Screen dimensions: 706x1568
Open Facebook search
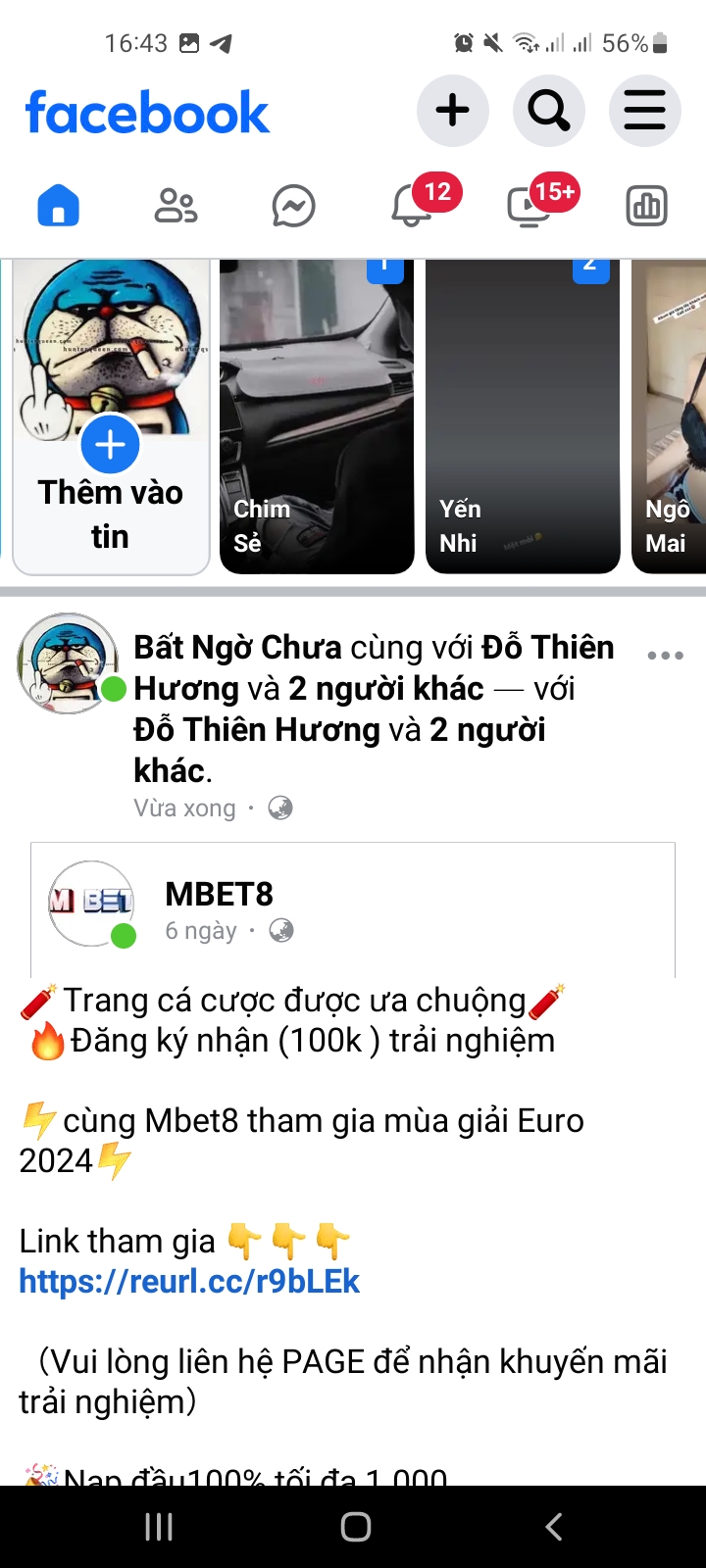[549, 111]
